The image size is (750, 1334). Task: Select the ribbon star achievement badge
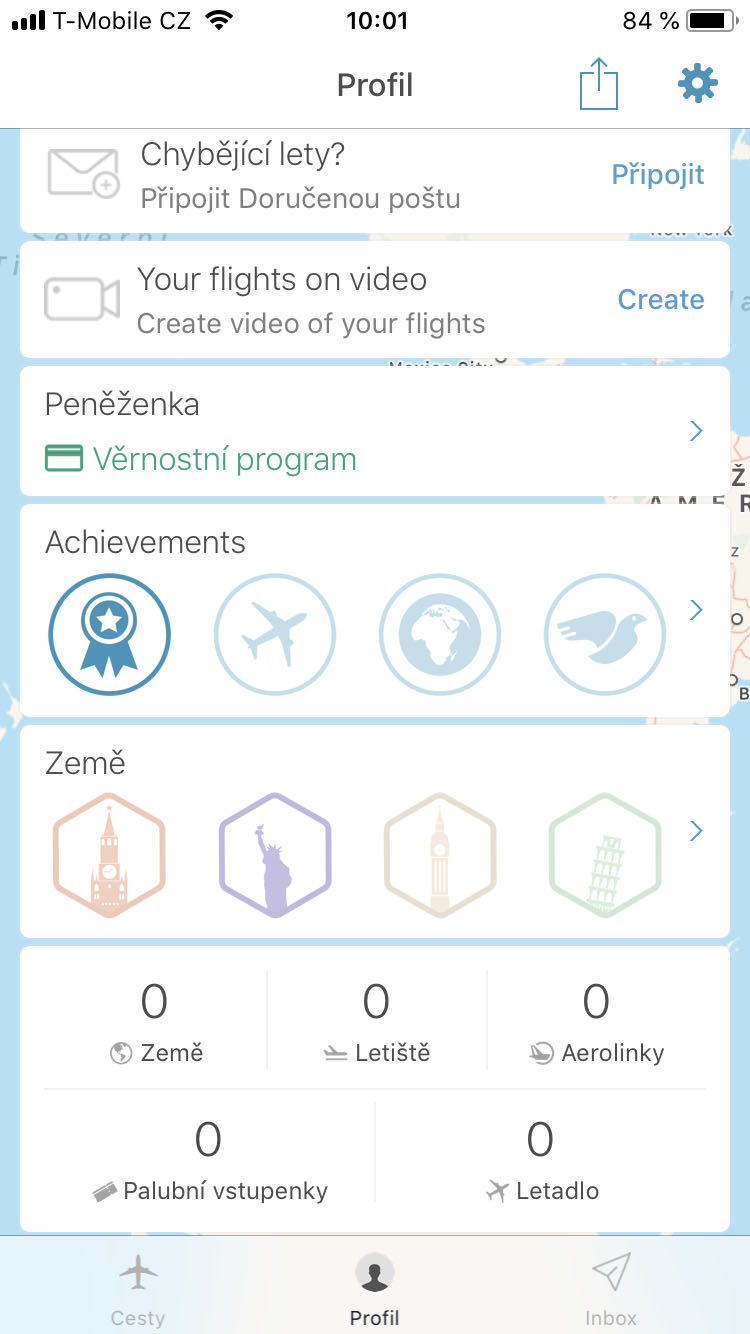(110, 634)
